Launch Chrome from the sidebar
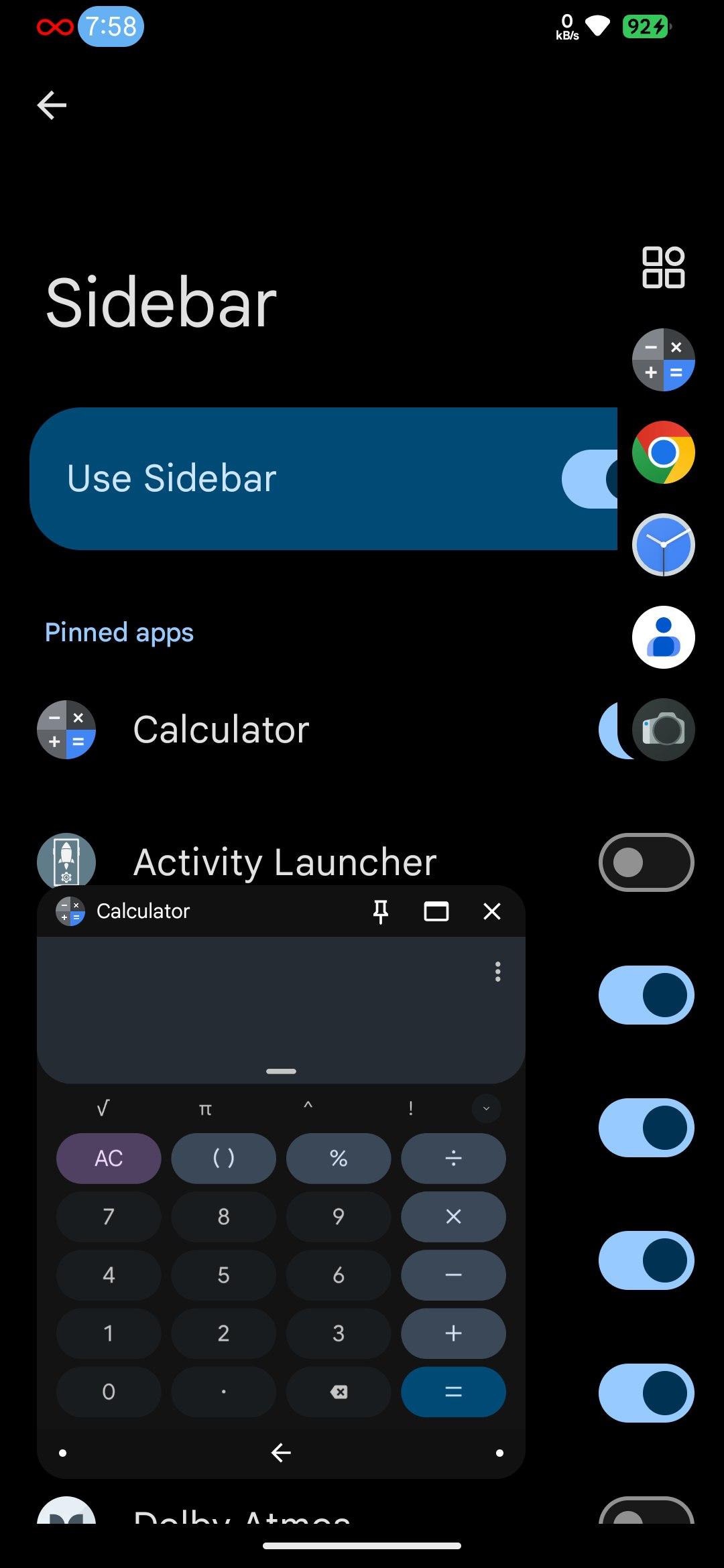 tap(663, 452)
